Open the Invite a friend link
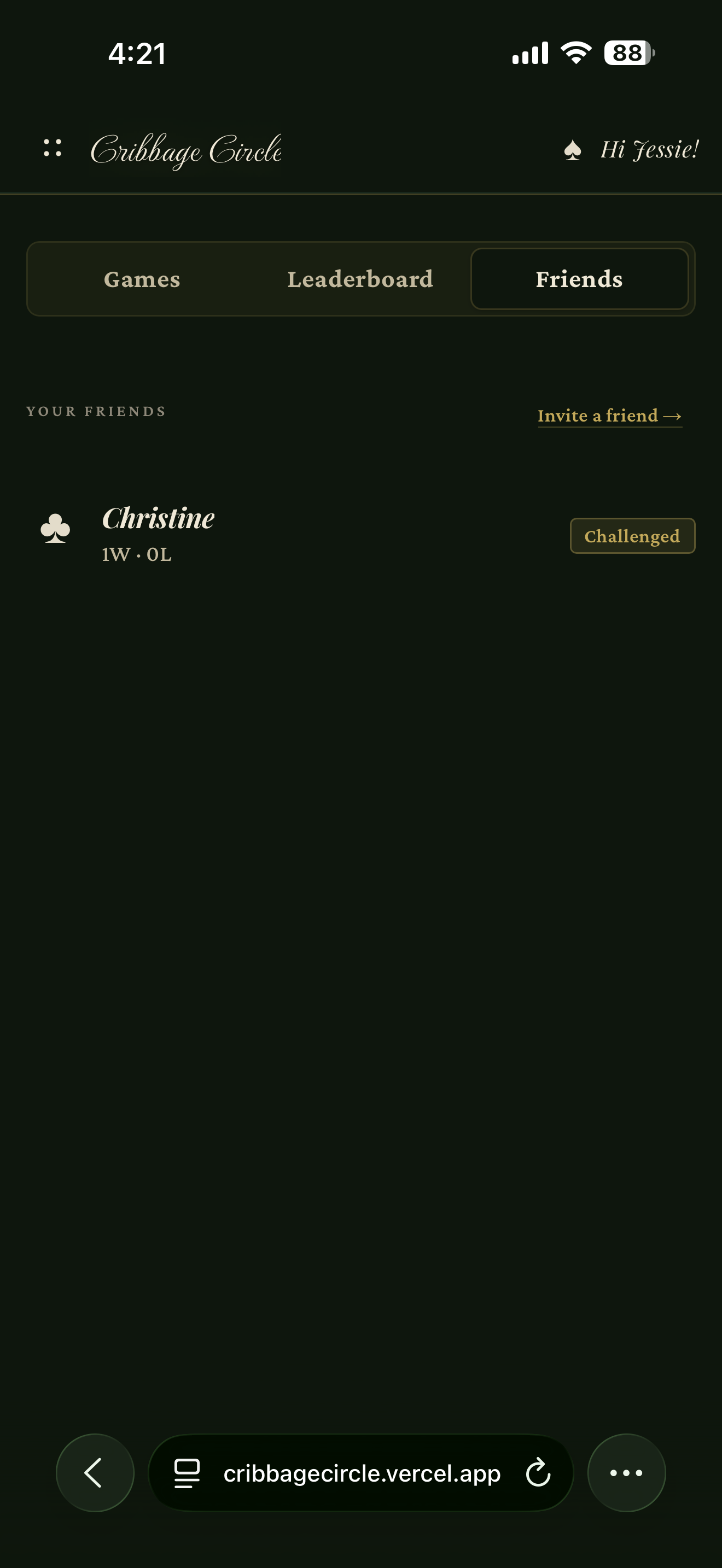 click(x=609, y=416)
